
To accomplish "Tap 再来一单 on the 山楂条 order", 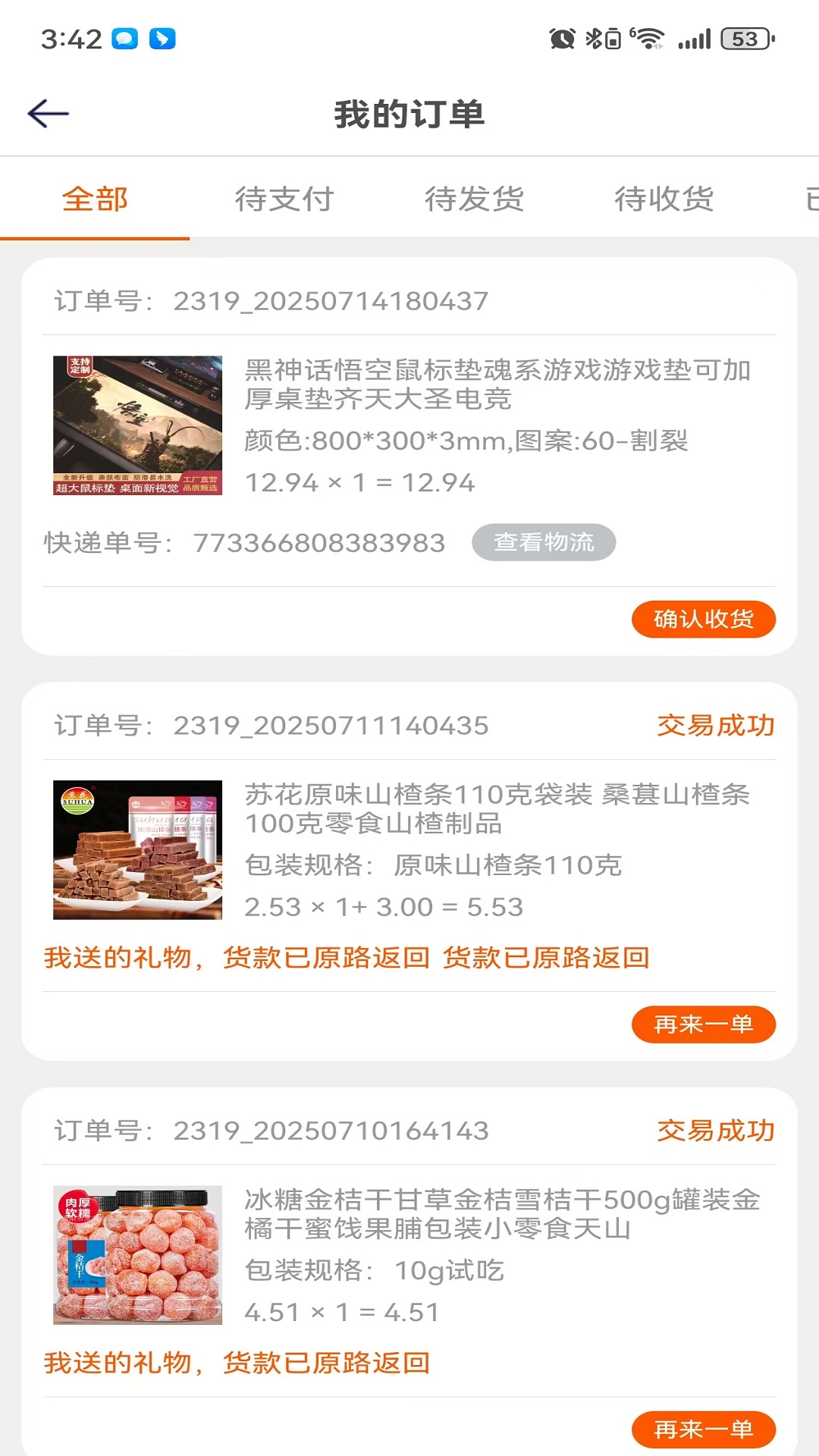I will tap(704, 1024).
